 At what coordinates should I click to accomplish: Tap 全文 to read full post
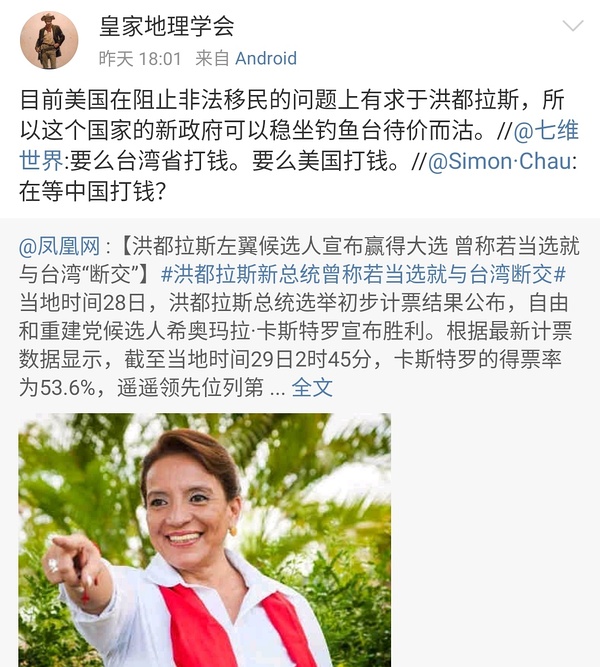click(x=312, y=387)
